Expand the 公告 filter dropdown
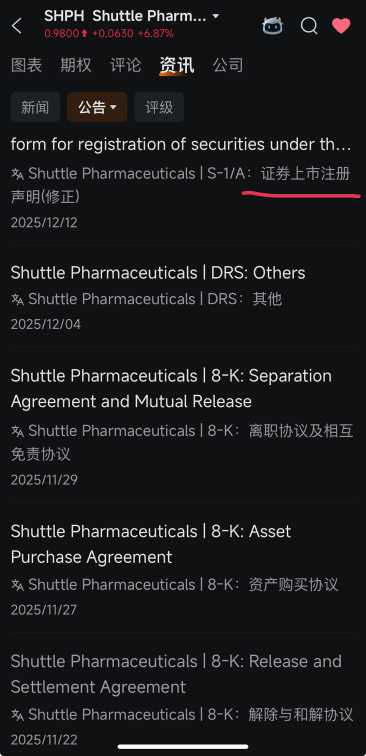This screenshot has height=756, width=366. pyautogui.click(x=97, y=107)
